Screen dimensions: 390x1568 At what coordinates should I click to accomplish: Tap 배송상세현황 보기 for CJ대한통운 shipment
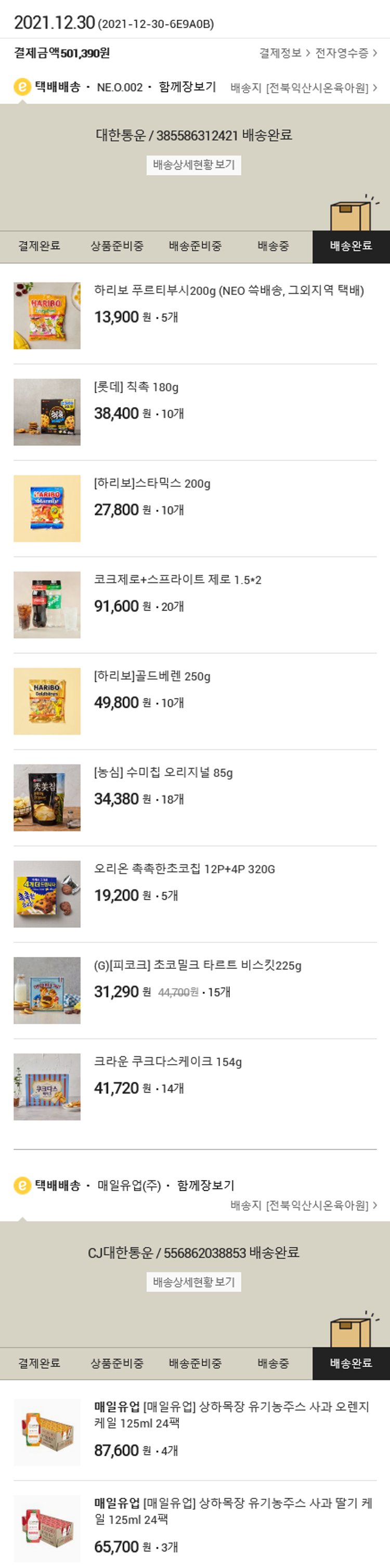[x=193, y=1282]
